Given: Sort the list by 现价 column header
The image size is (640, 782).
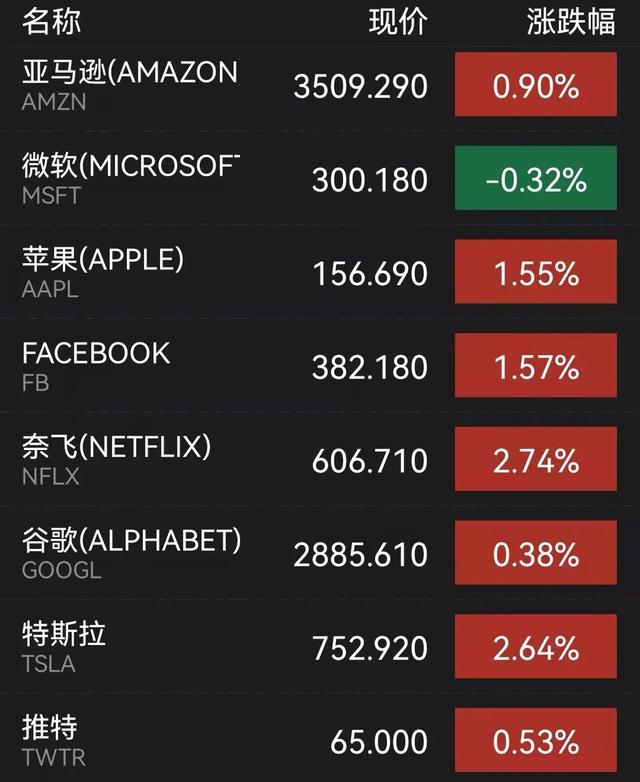Looking at the screenshot, I should point(397,22).
